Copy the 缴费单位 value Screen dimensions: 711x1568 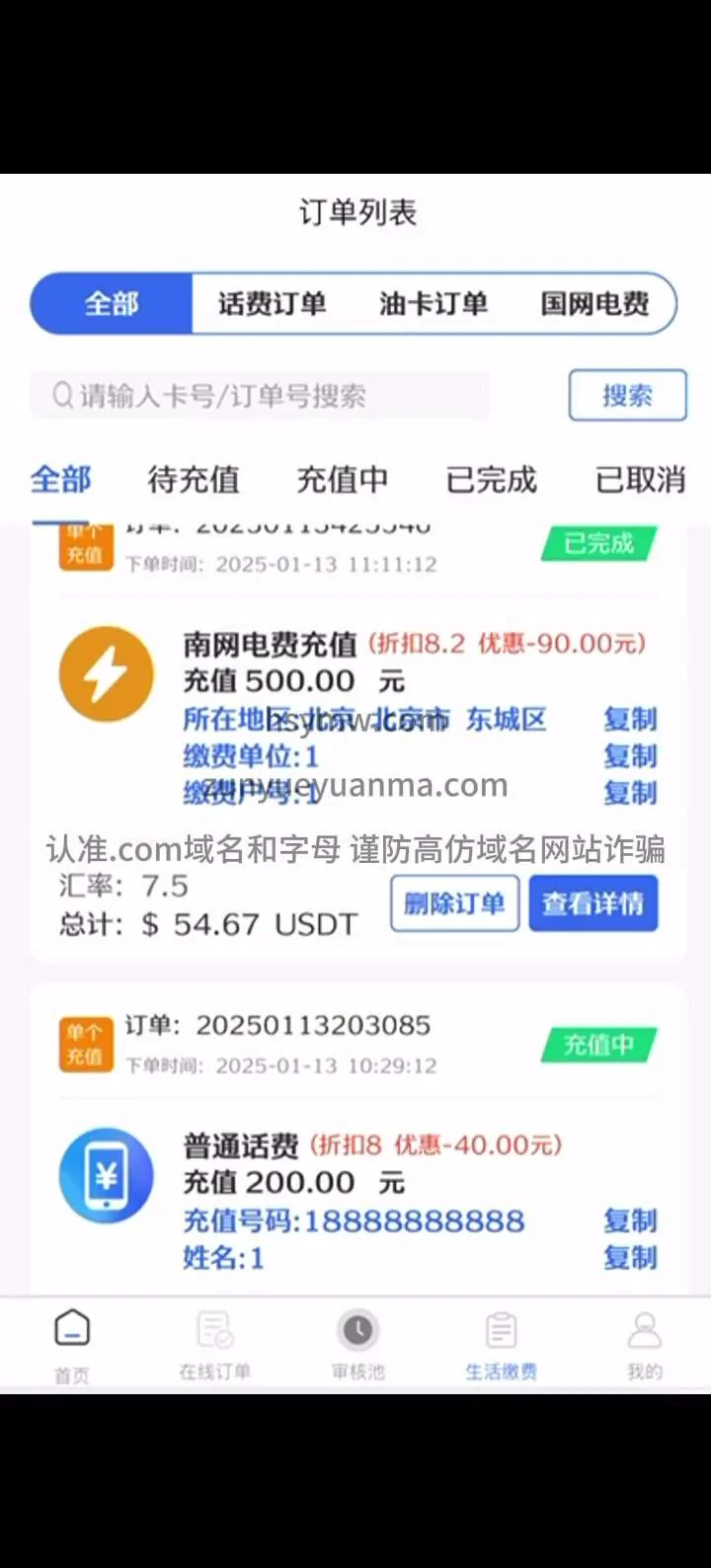[x=630, y=756]
